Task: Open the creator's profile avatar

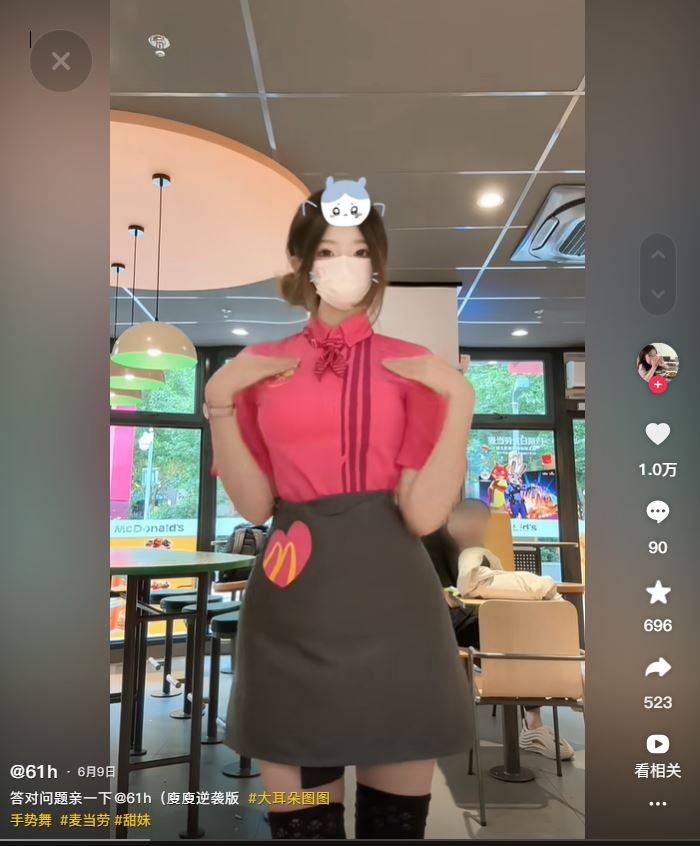Action: [657, 361]
